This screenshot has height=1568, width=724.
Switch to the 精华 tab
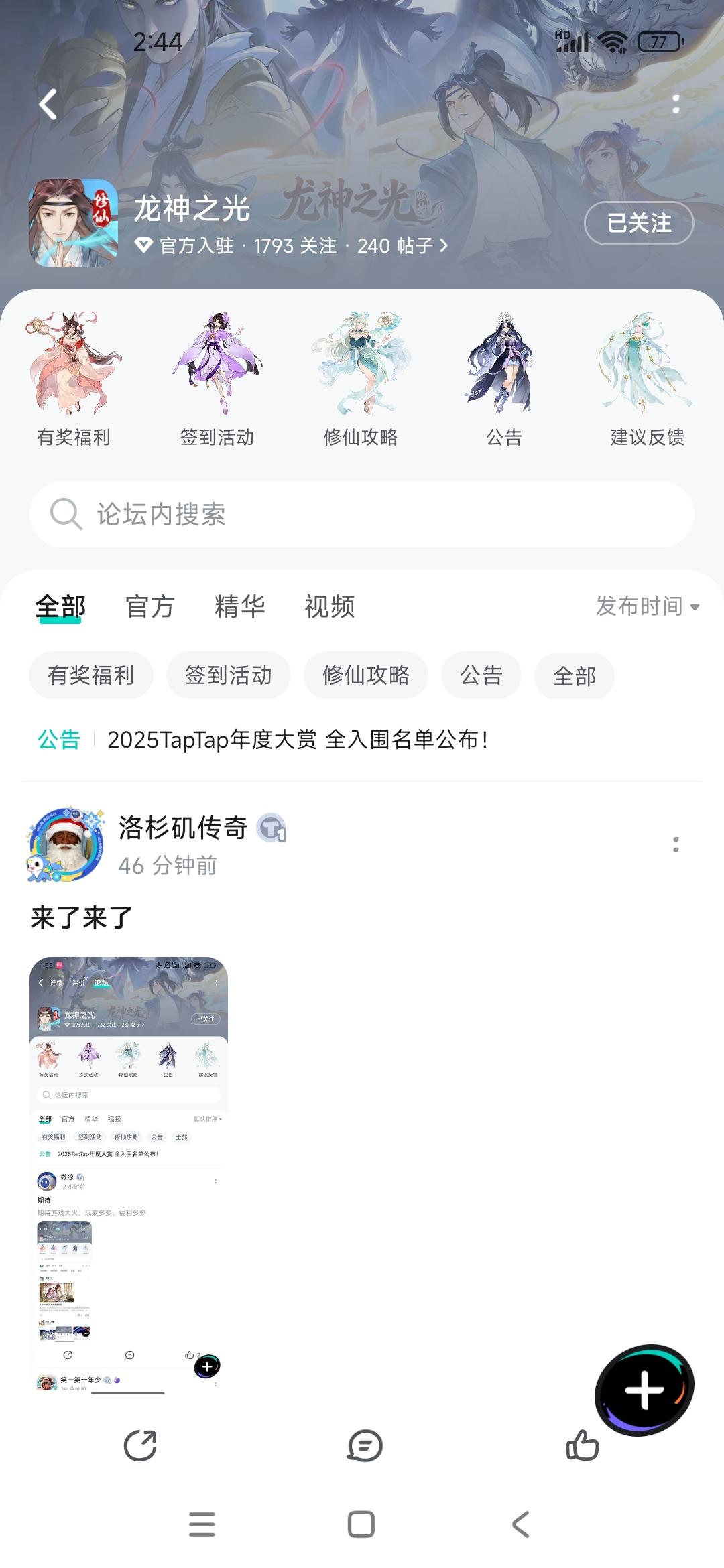239,607
